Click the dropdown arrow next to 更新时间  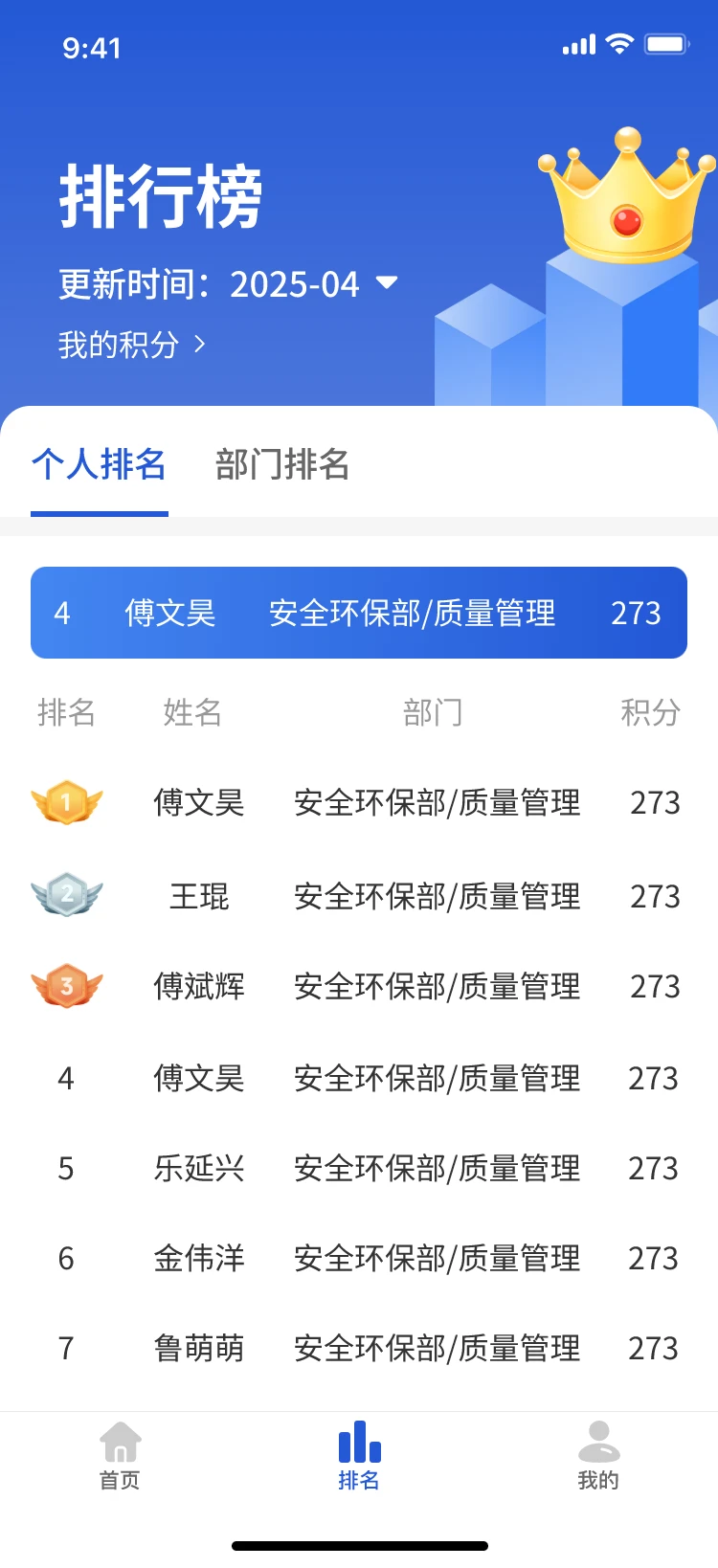pyautogui.click(x=387, y=283)
